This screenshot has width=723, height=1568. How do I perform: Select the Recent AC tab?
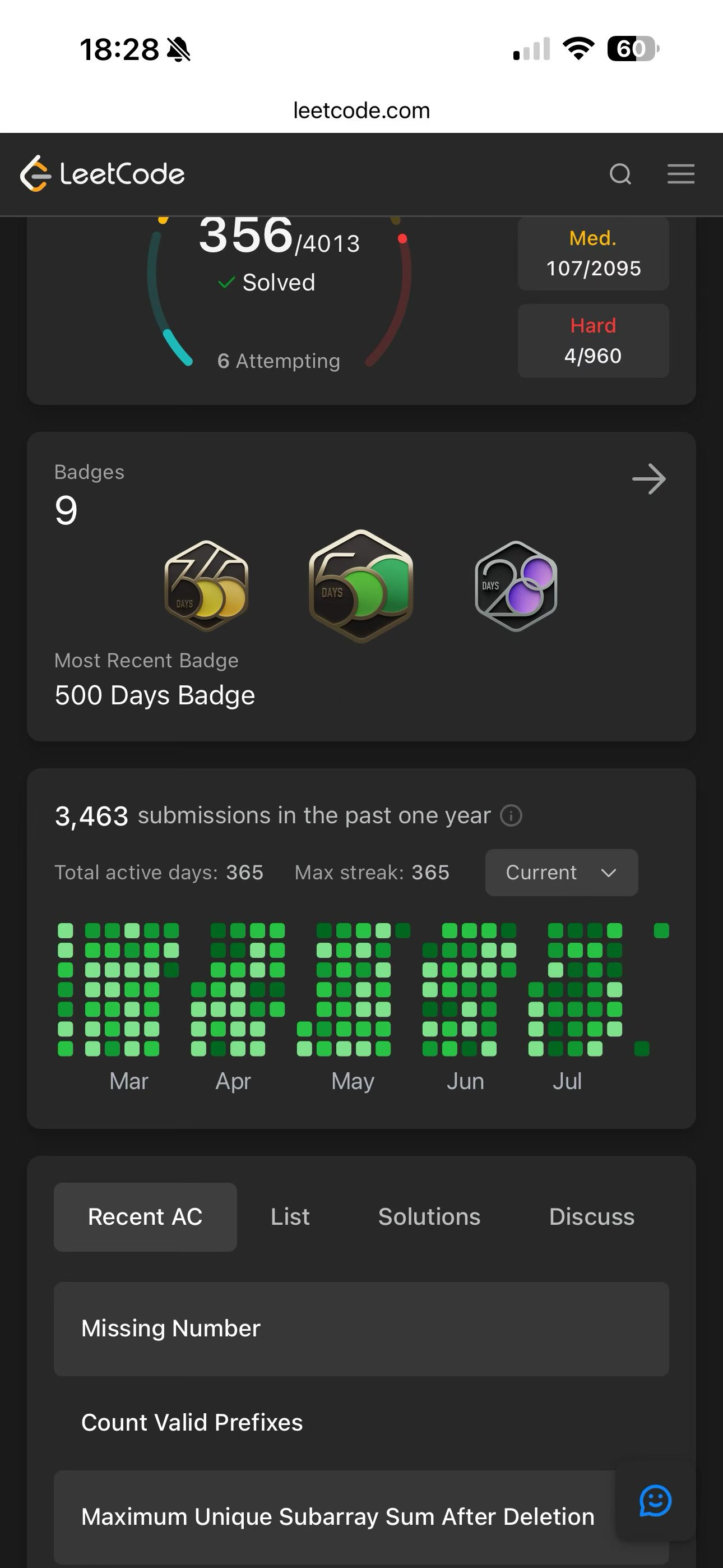(x=146, y=1217)
